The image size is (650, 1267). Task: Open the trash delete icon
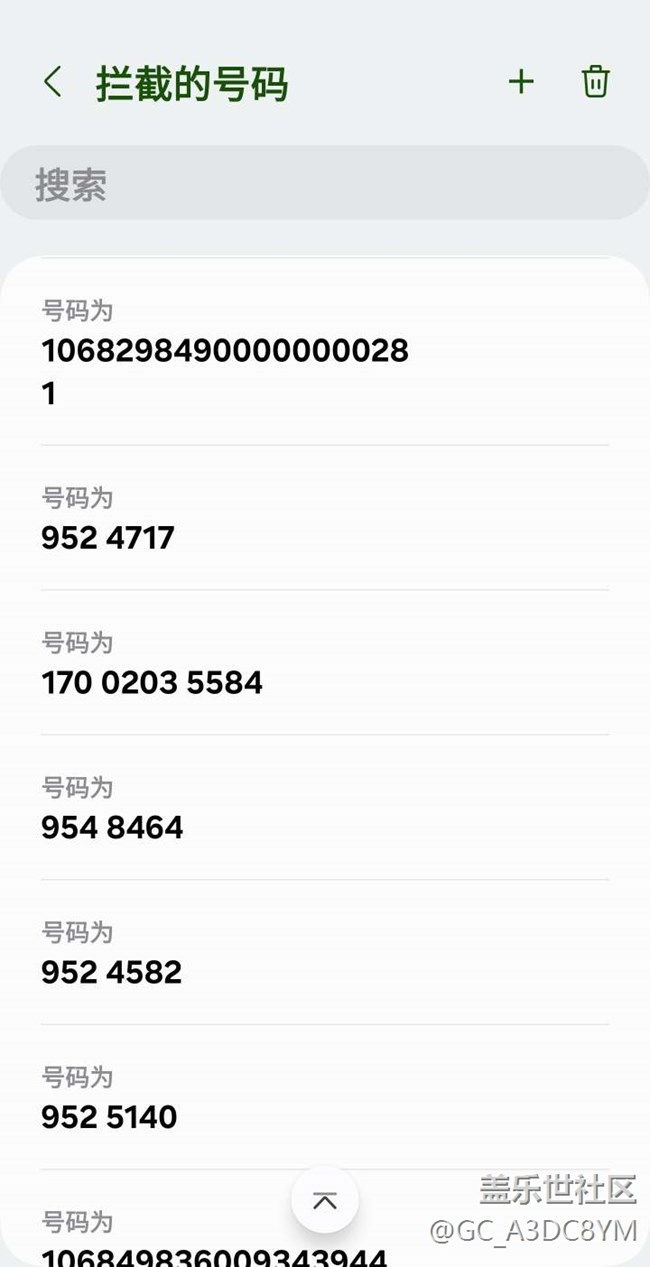pos(595,82)
